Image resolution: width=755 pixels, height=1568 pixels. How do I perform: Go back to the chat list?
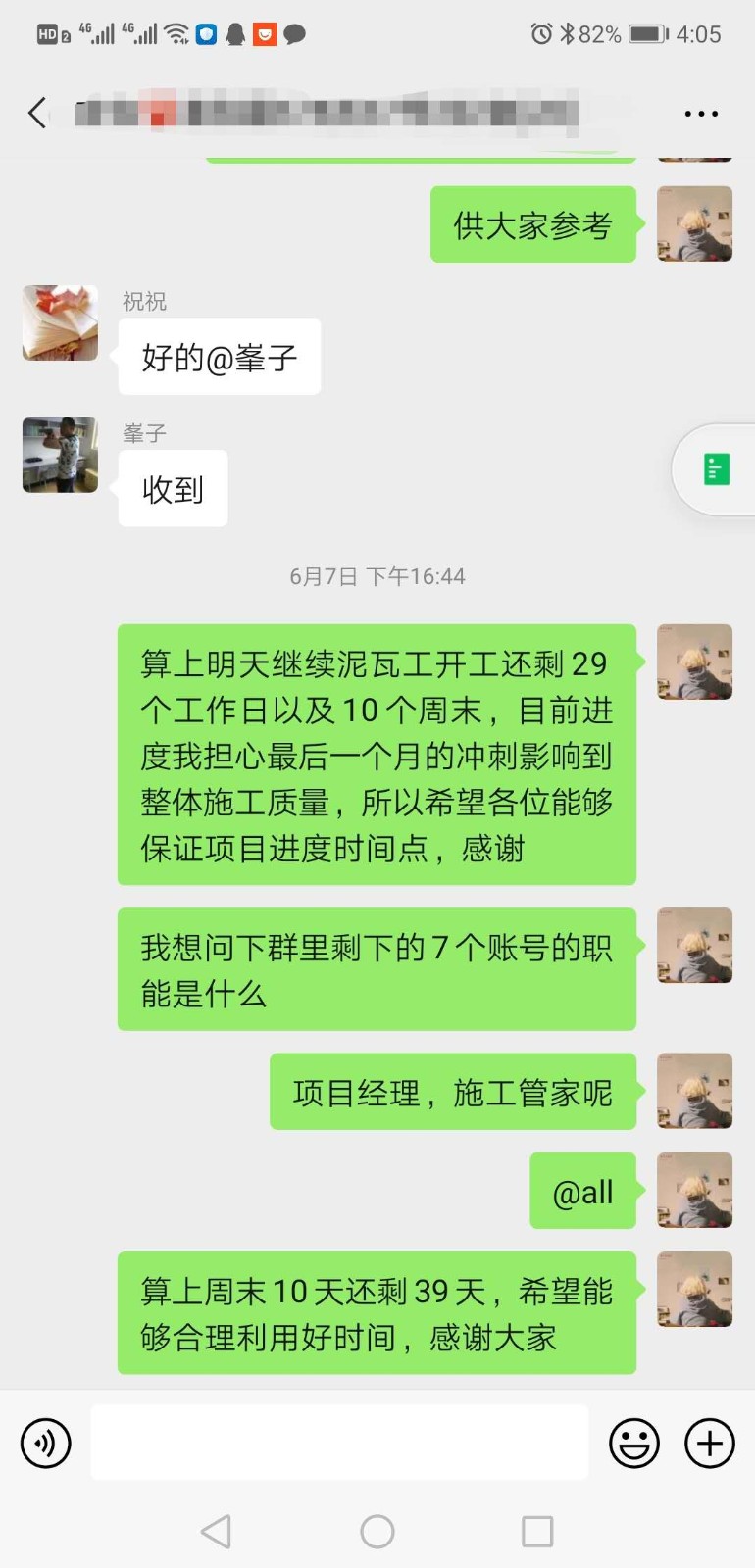pos(37,114)
